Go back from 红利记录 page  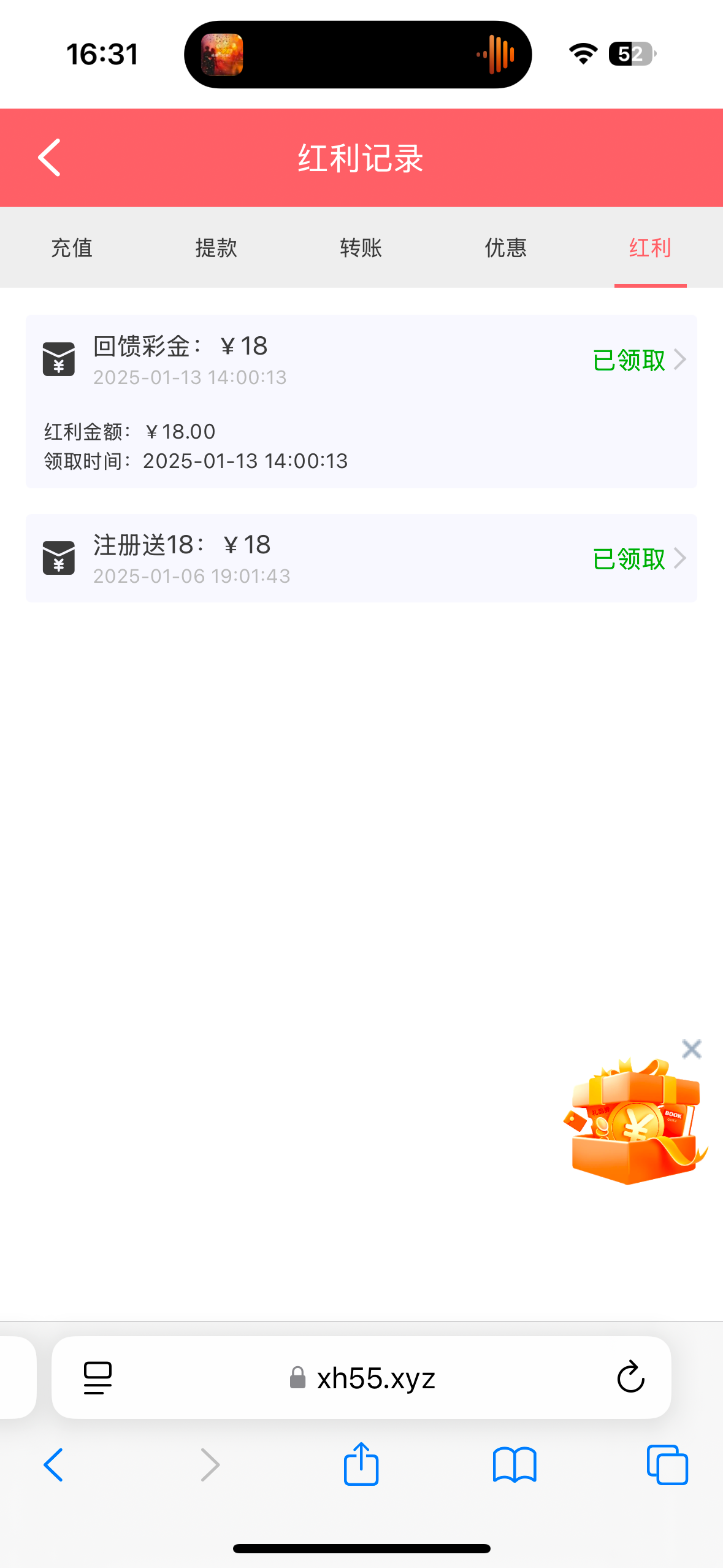[49, 158]
